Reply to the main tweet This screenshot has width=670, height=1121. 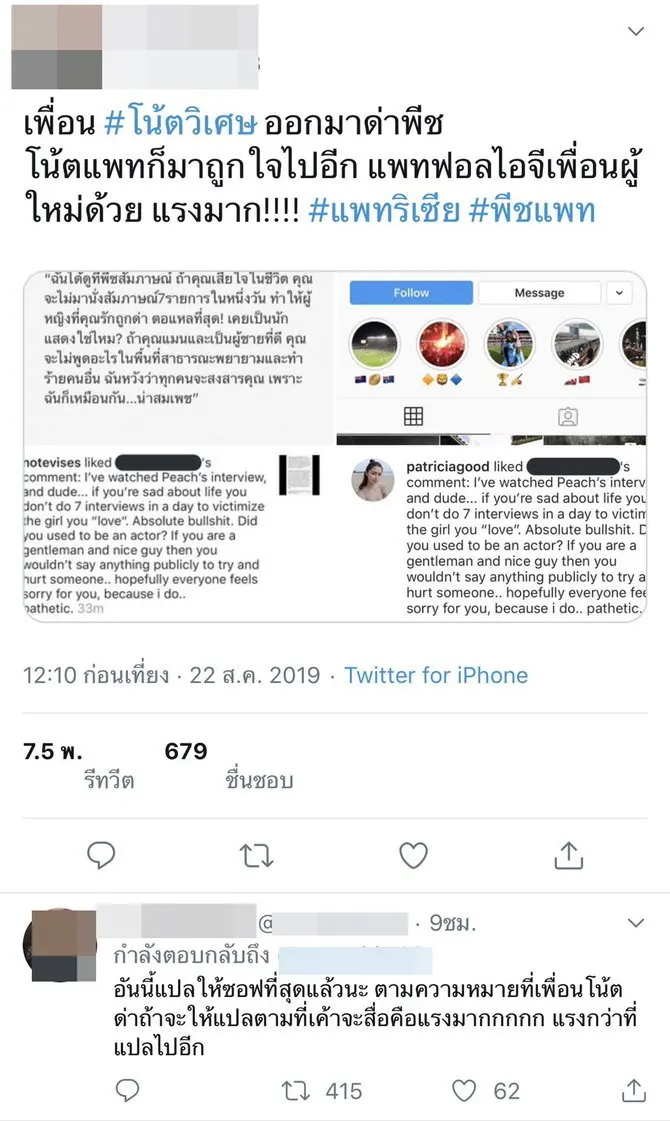point(101,854)
